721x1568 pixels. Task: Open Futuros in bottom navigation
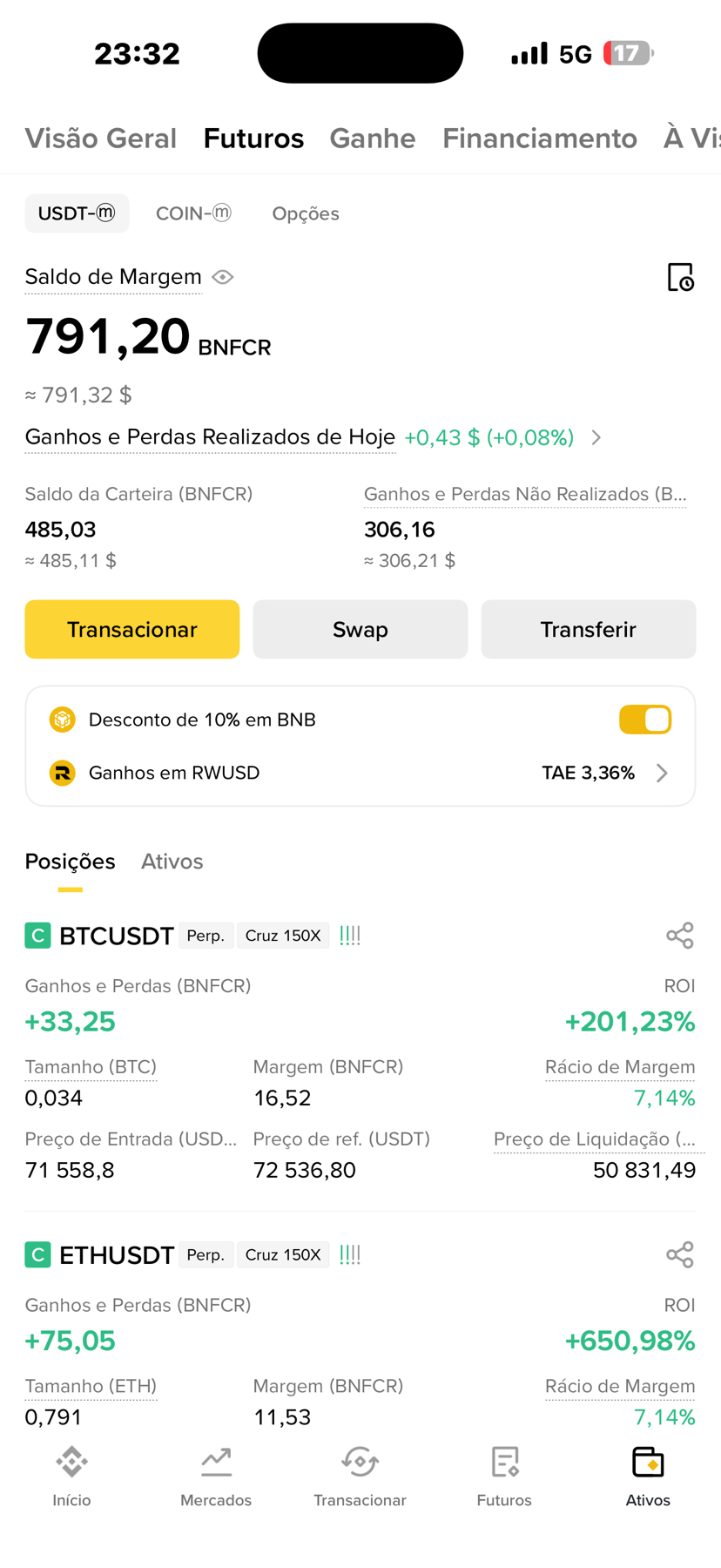pyautogui.click(x=504, y=1477)
